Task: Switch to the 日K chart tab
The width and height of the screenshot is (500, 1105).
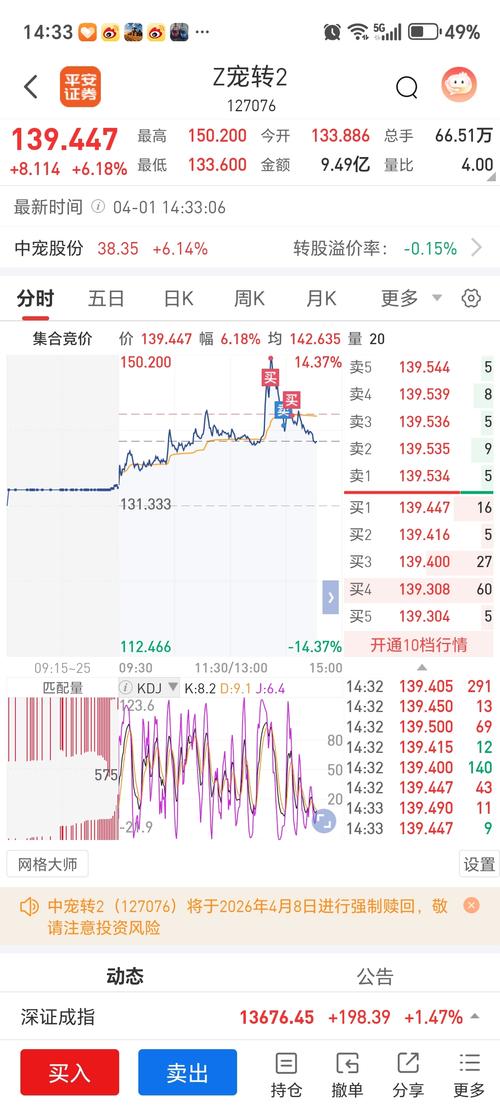Action: point(178,298)
